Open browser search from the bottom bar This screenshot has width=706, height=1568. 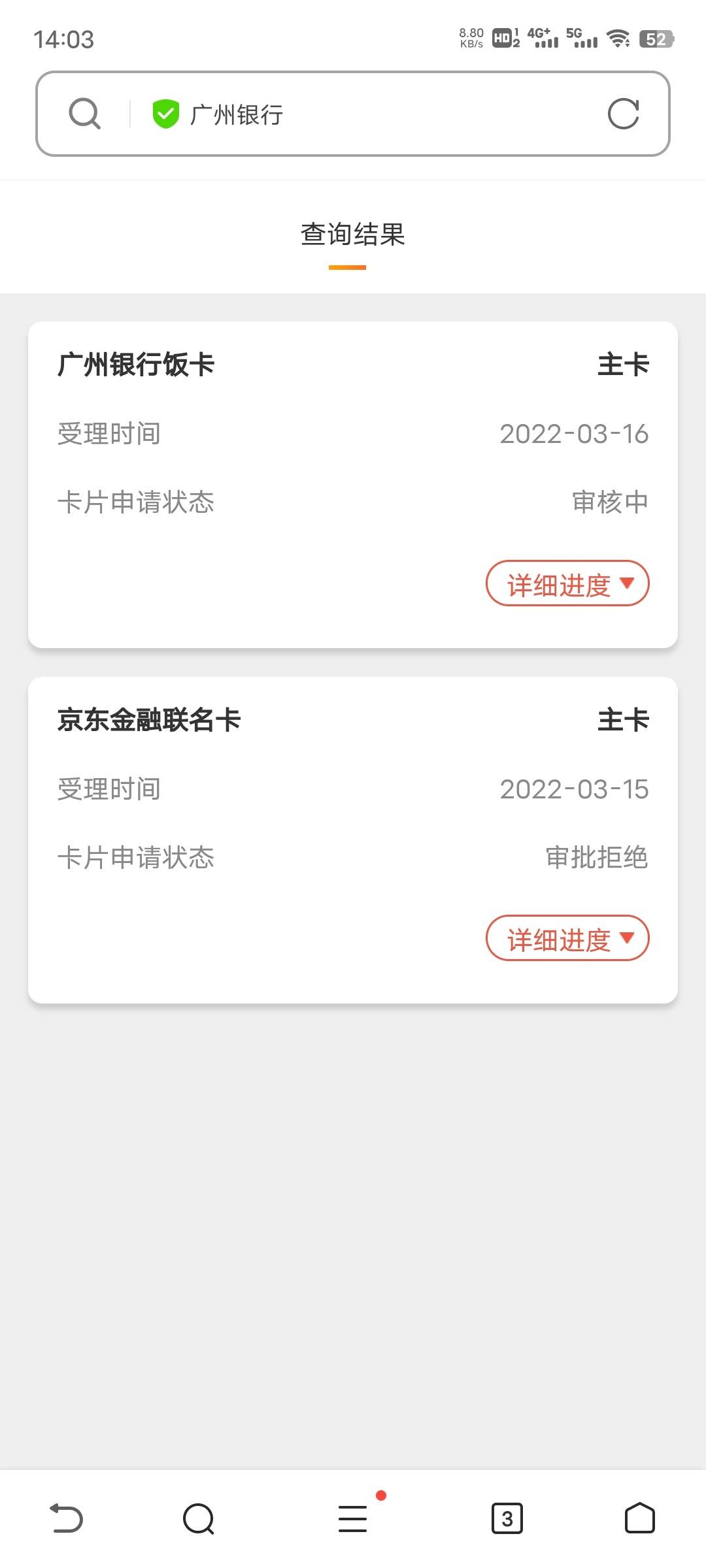click(199, 1518)
